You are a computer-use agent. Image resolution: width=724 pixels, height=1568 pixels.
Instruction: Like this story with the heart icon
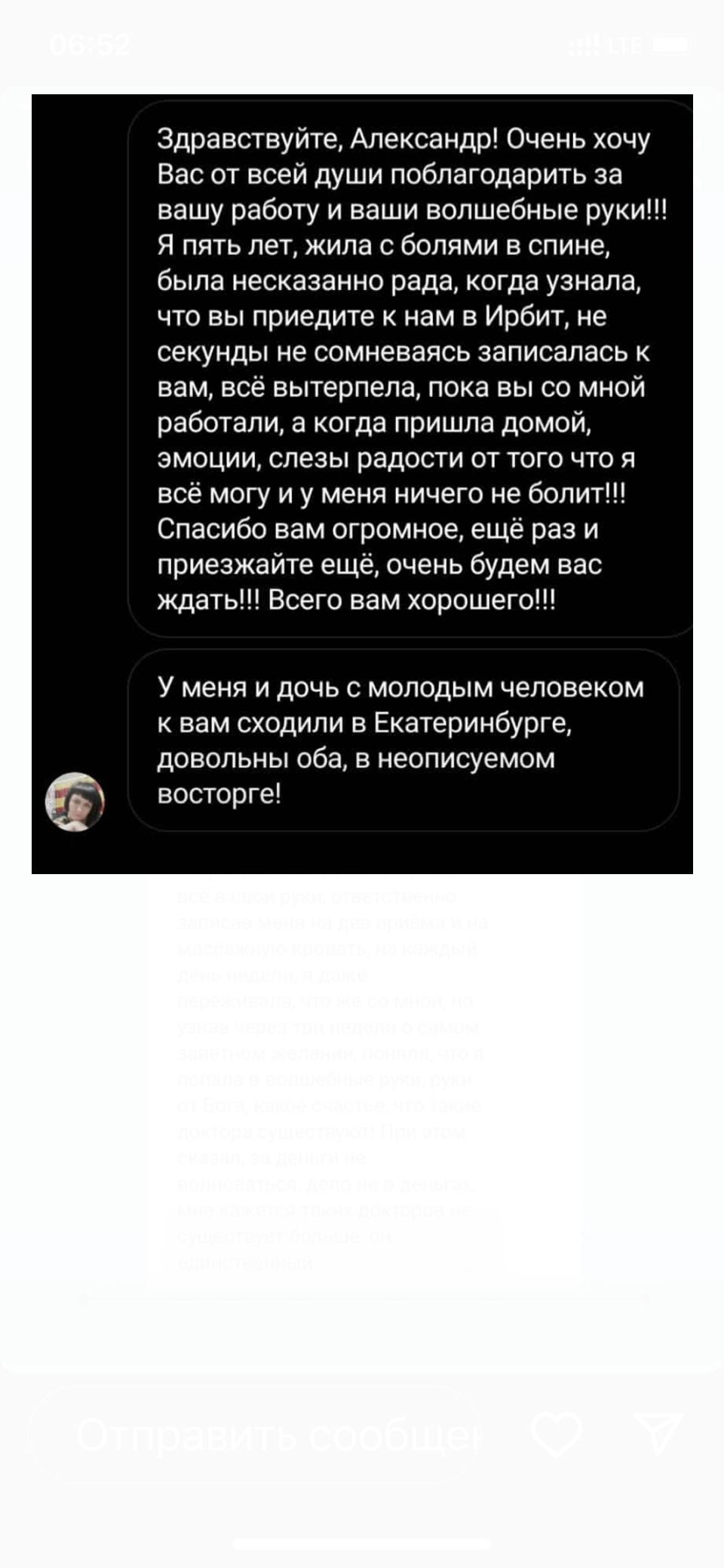coord(556,1433)
